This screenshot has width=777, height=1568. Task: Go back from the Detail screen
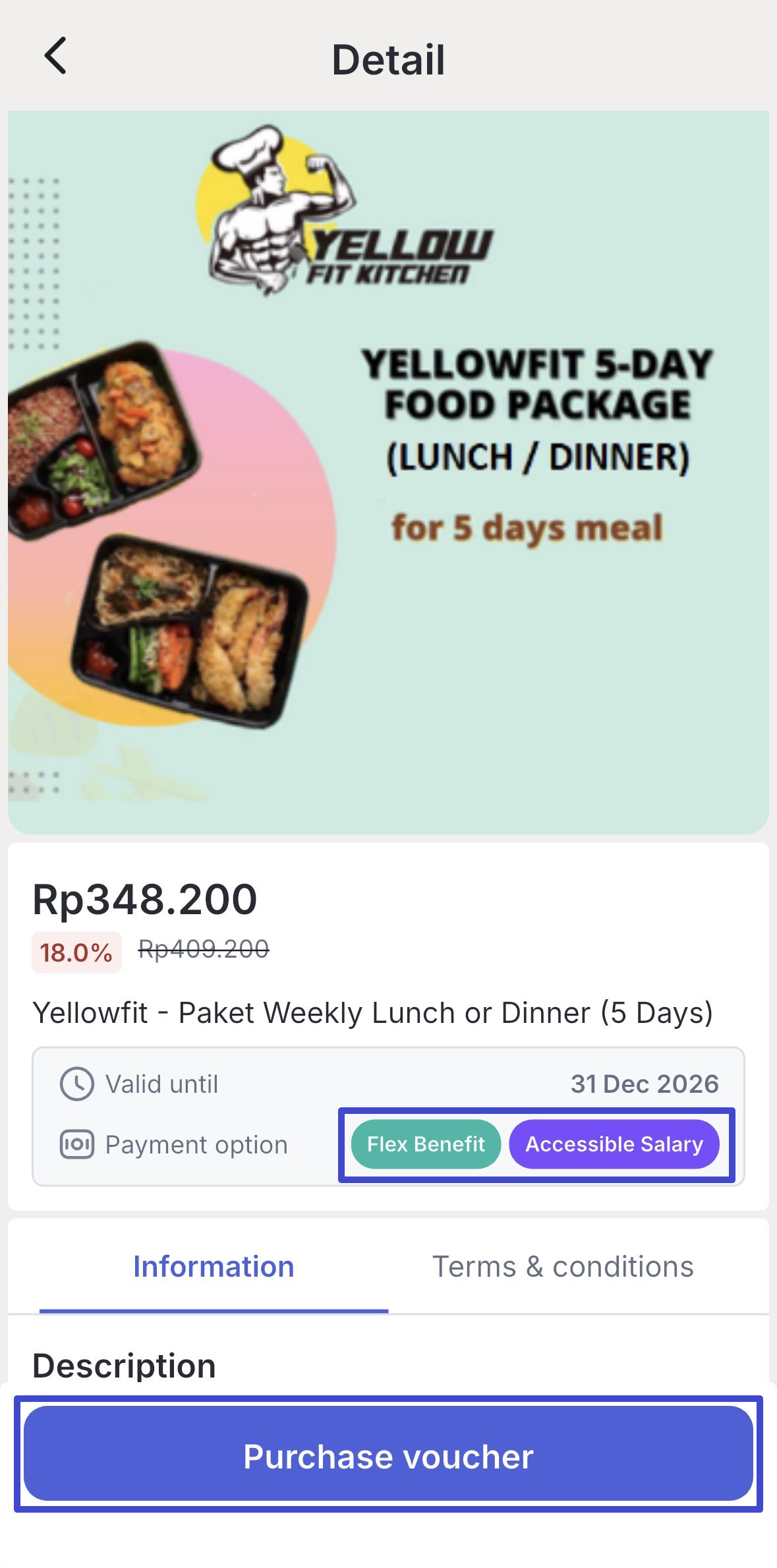coord(56,56)
